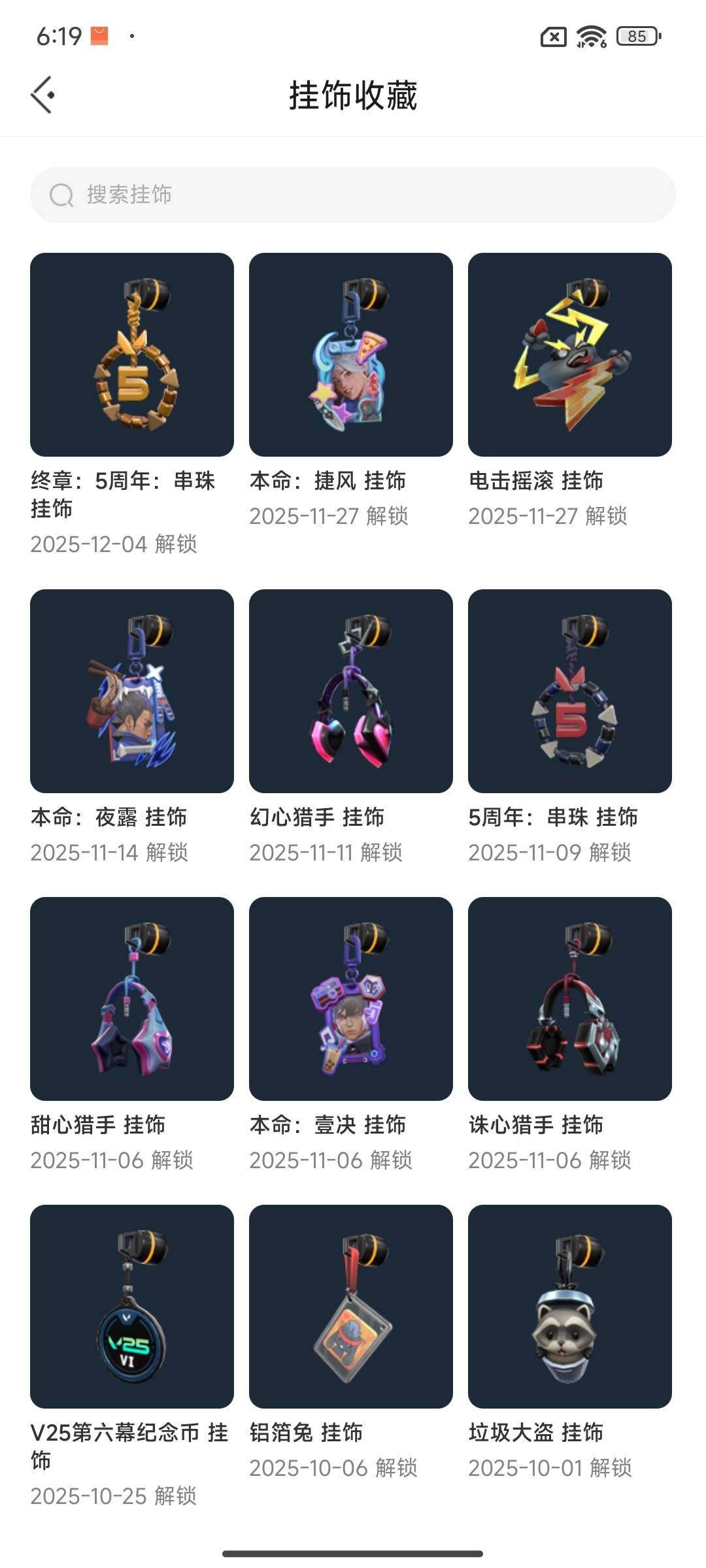View 铝箔兔 挂饰 details
706x1568 pixels.
pos(351,1307)
